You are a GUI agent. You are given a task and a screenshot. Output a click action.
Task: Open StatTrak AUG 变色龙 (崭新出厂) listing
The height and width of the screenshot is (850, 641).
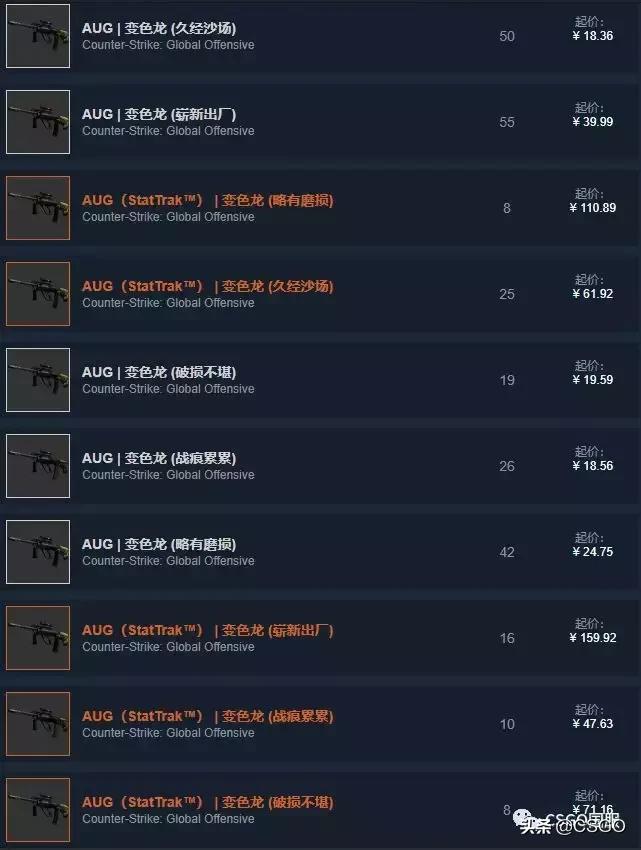click(207, 630)
